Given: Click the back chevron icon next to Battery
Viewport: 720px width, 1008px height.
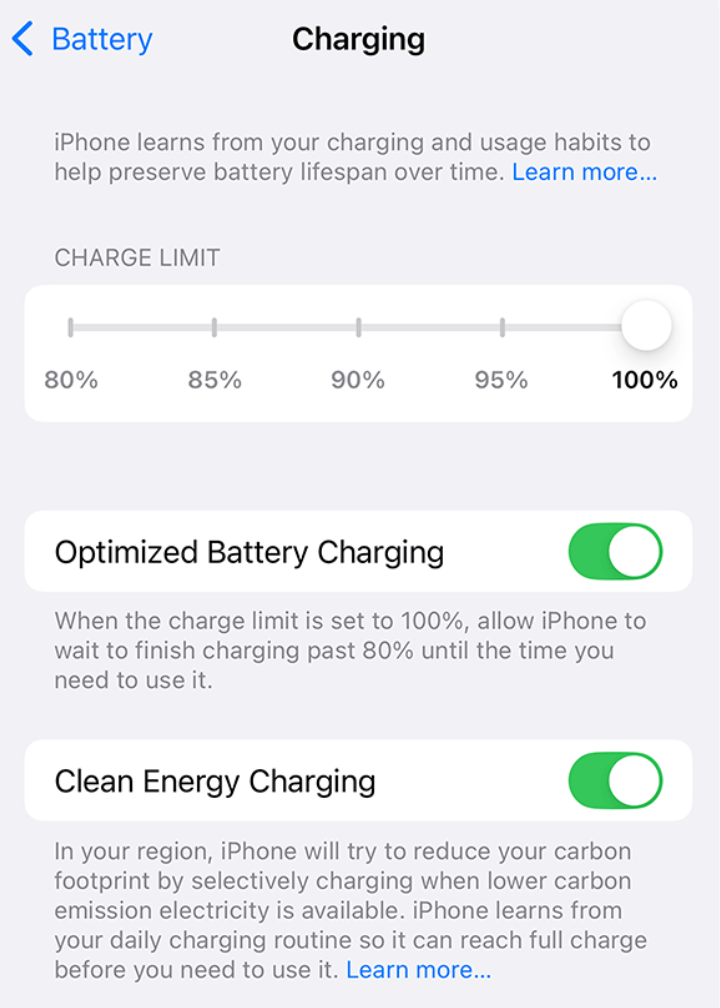Looking at the screenshot, I should coord(25,39).
